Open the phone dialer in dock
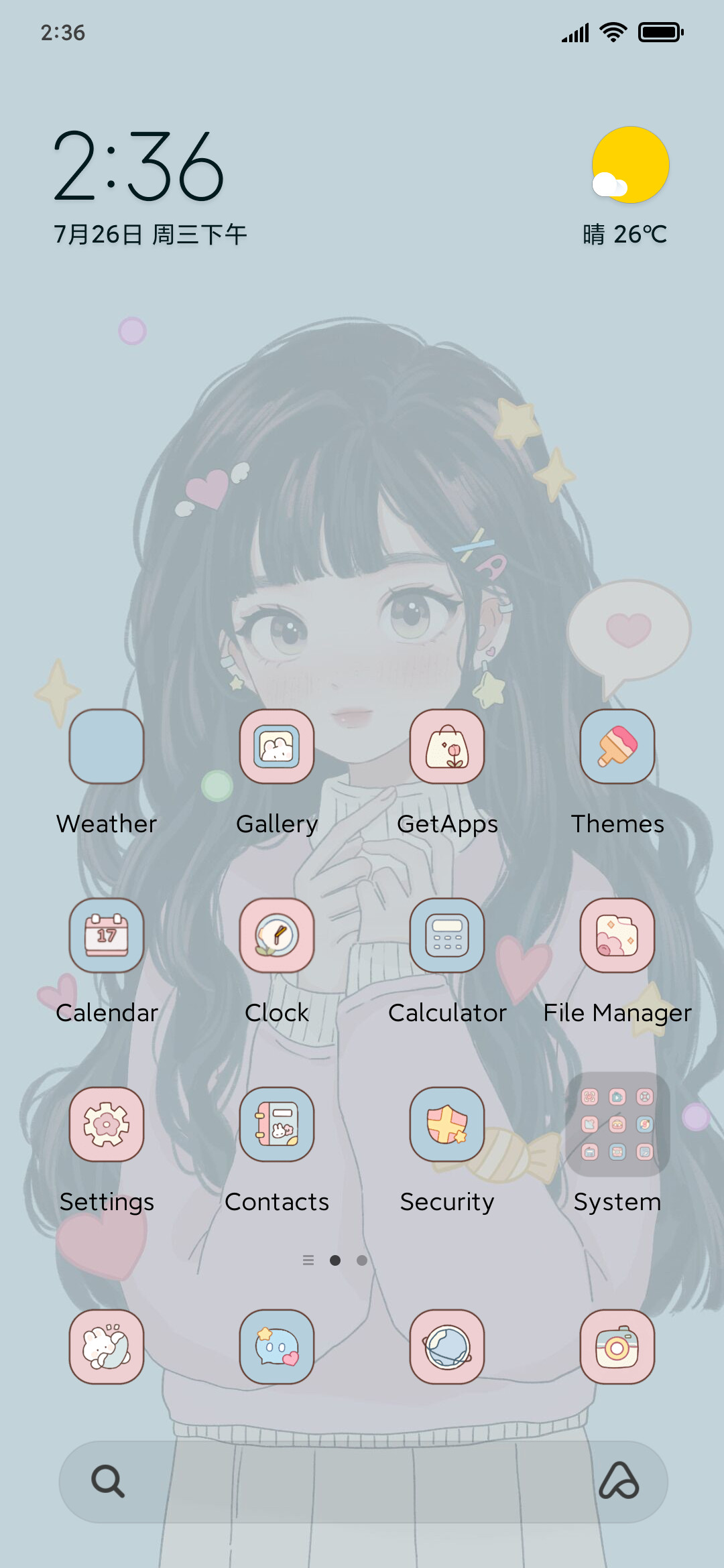Image resolution: width=724 pixels, height=1568 pixels. (x=107, y=1347)
